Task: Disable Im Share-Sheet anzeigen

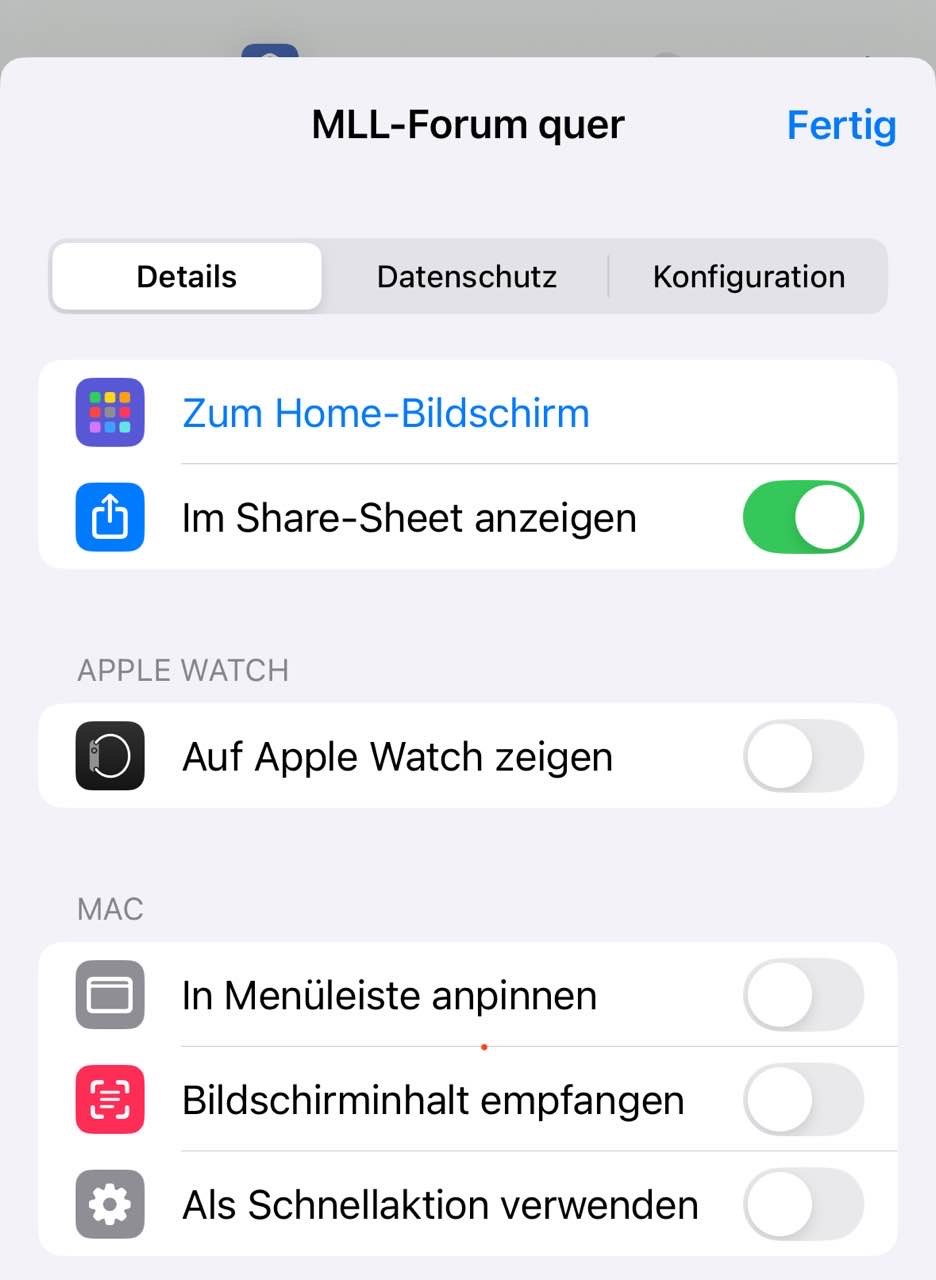Action: pyautogui.click(x=802, y=518)
